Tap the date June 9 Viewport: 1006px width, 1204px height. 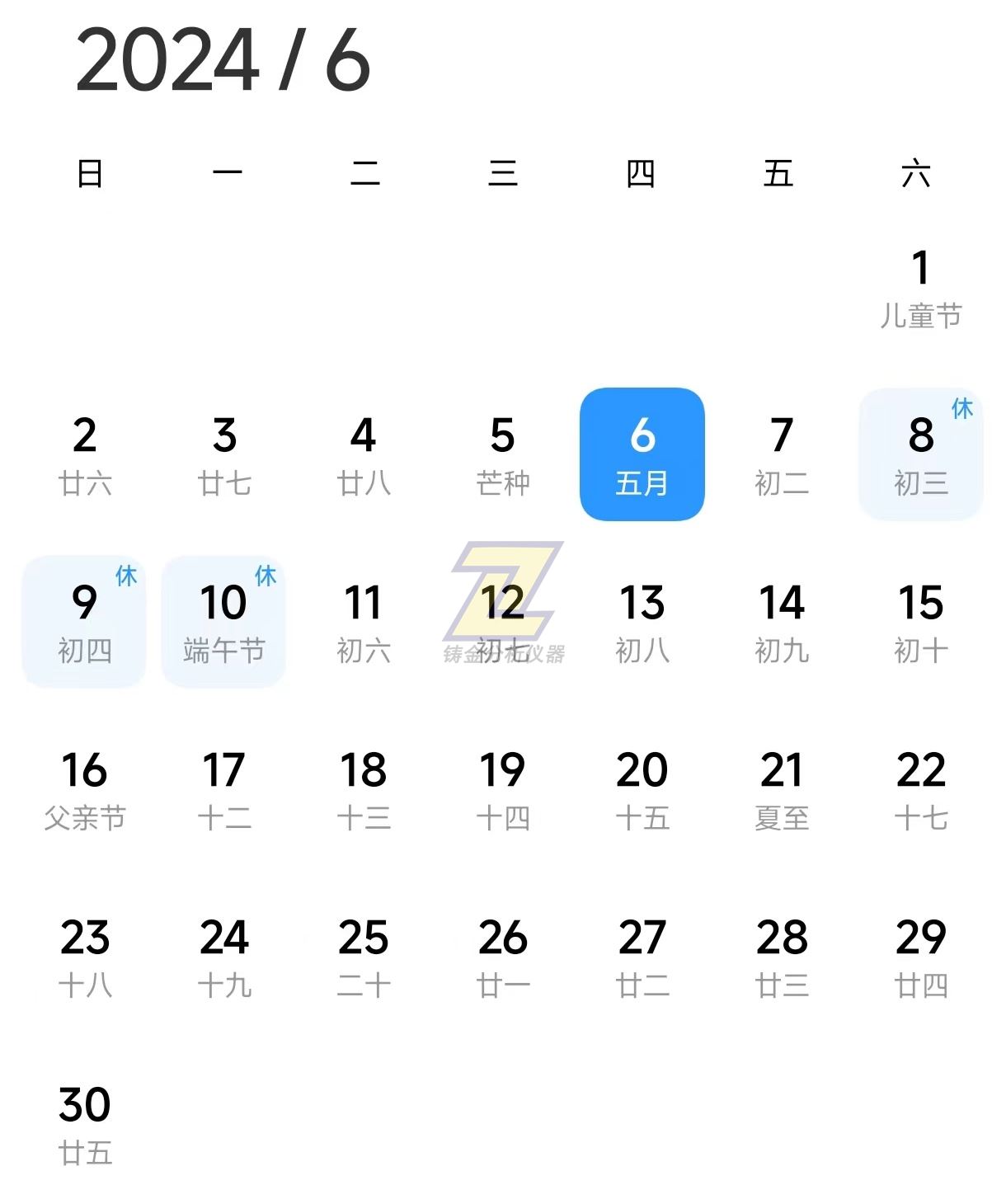click(x=84, y=622)
